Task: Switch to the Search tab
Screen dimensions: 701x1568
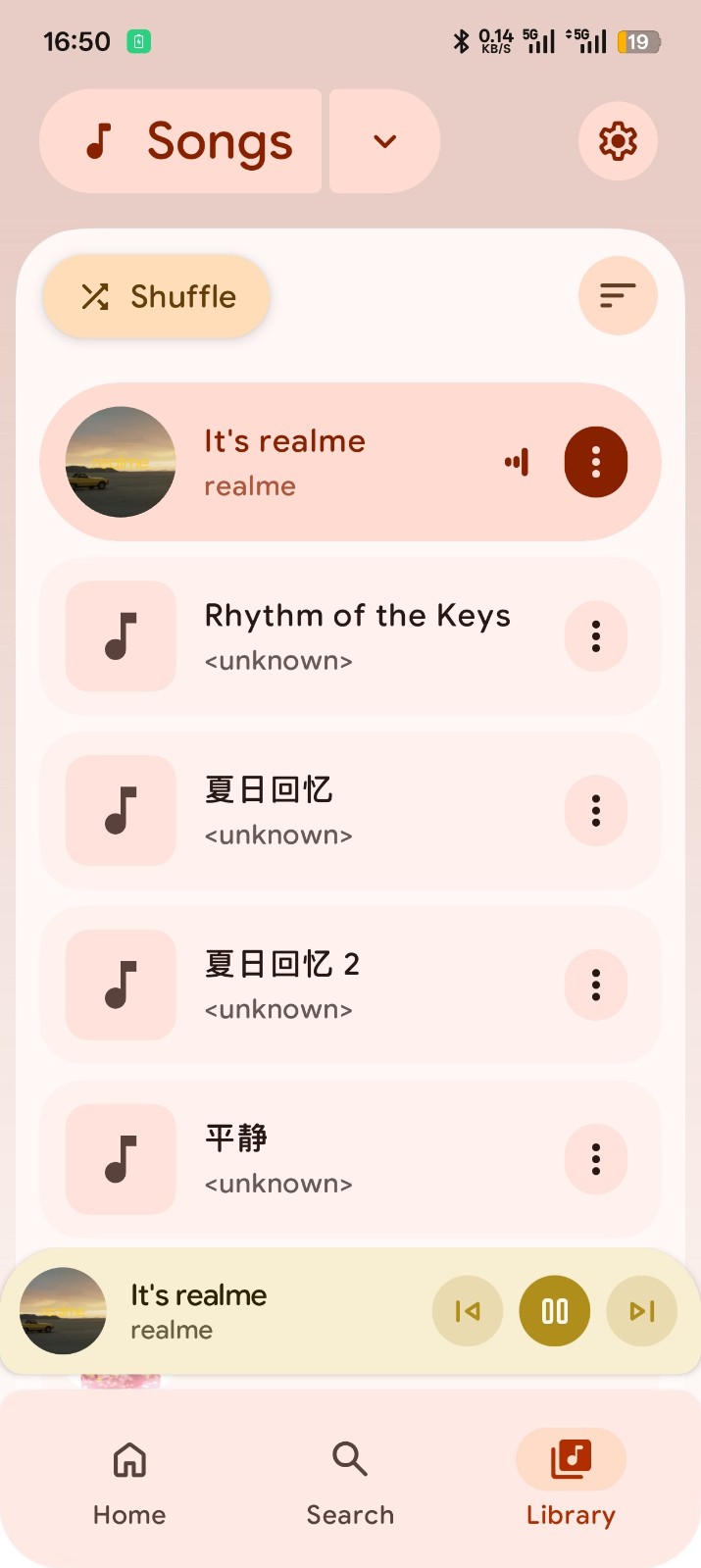Action: [350, 1479]
